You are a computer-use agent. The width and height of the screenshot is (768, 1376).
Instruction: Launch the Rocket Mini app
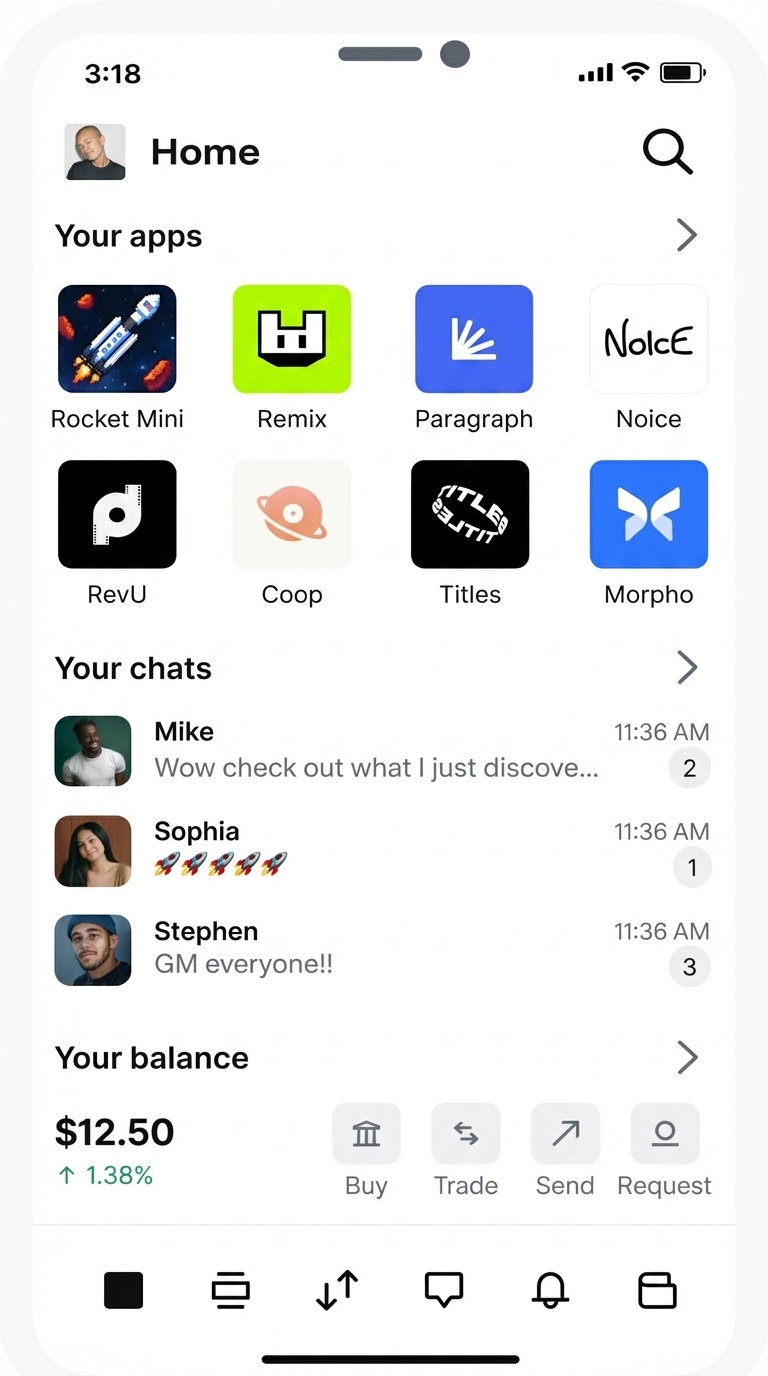coord(117,339)
